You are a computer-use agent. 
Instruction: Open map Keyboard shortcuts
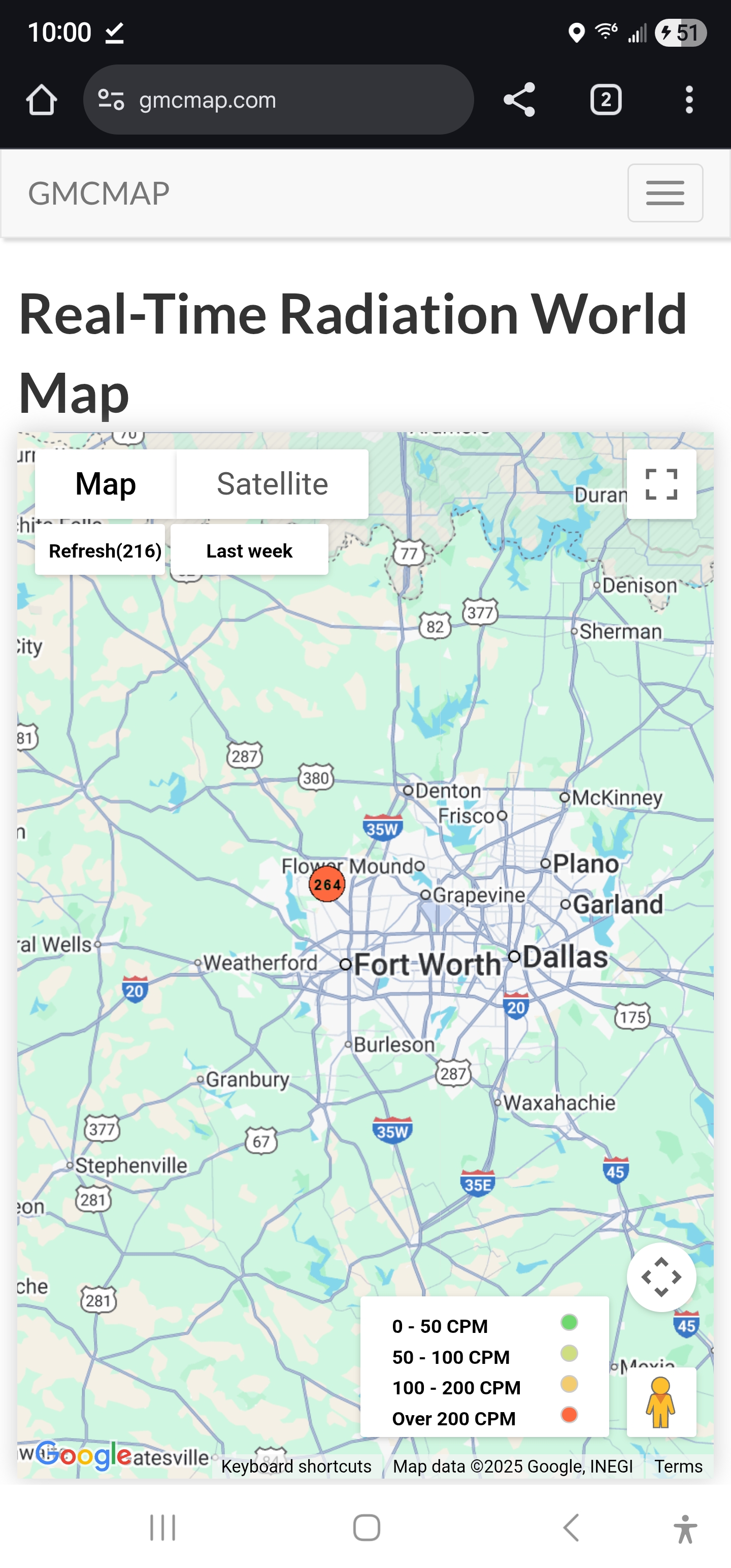coord(296,1466)
